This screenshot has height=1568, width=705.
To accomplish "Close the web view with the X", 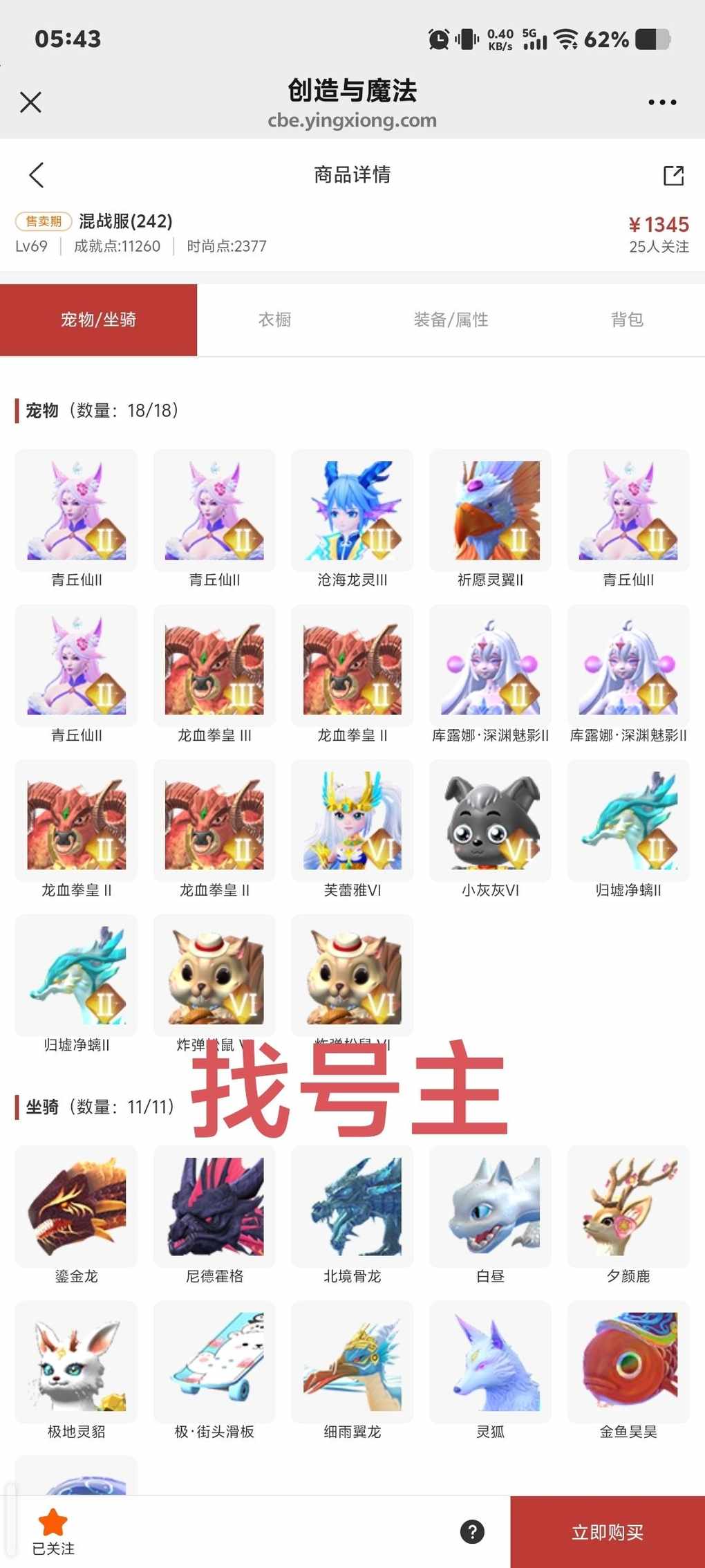I will coord(30,102).
